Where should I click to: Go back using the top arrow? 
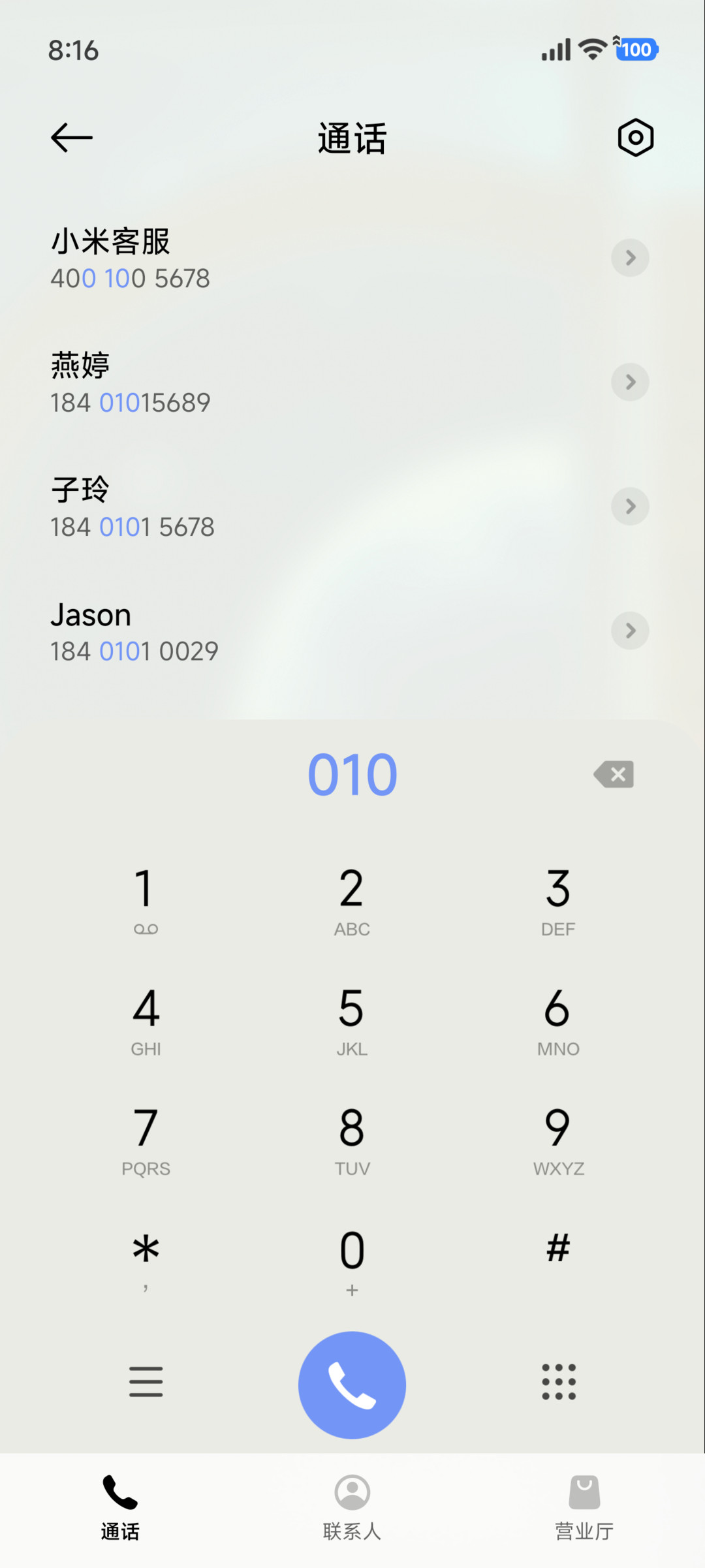[x=72, y=138]
